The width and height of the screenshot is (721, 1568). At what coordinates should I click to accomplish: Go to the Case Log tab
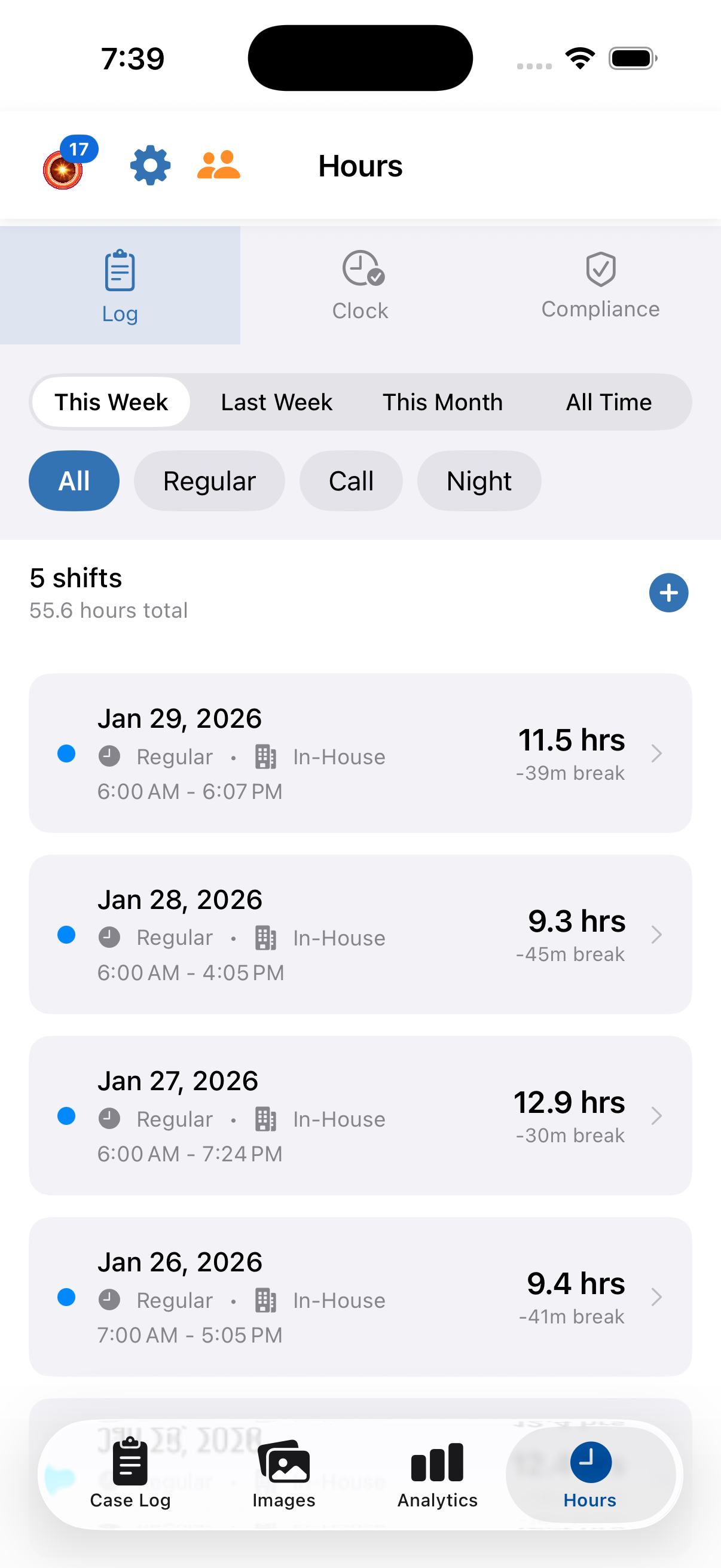click(130, 1474)
